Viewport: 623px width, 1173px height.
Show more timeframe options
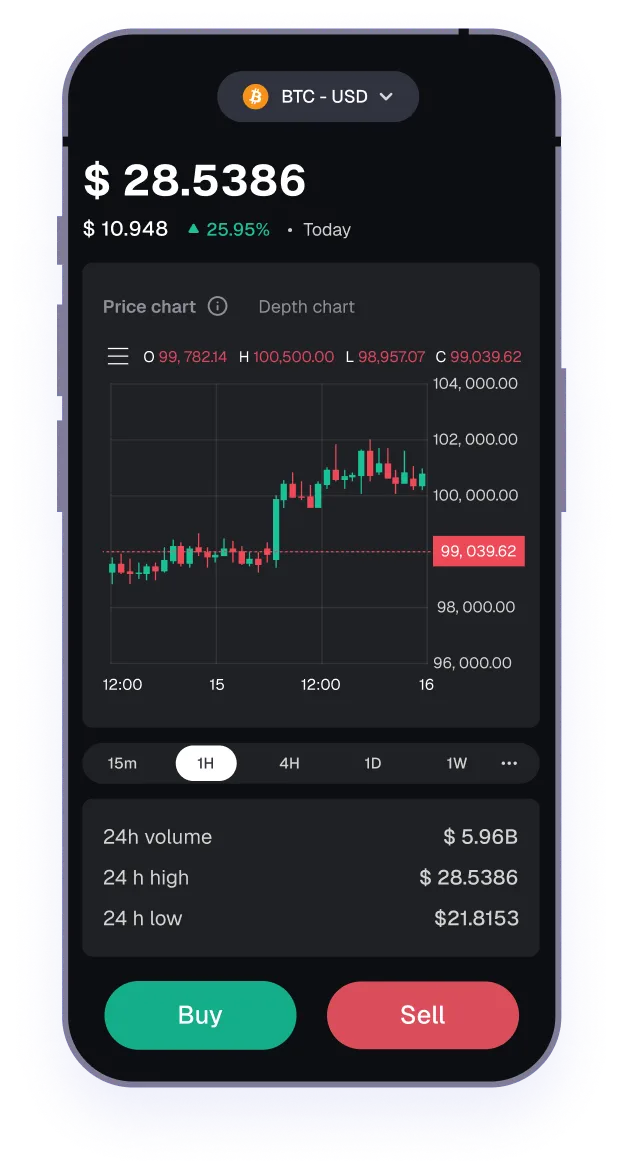[x=509, y=763]
